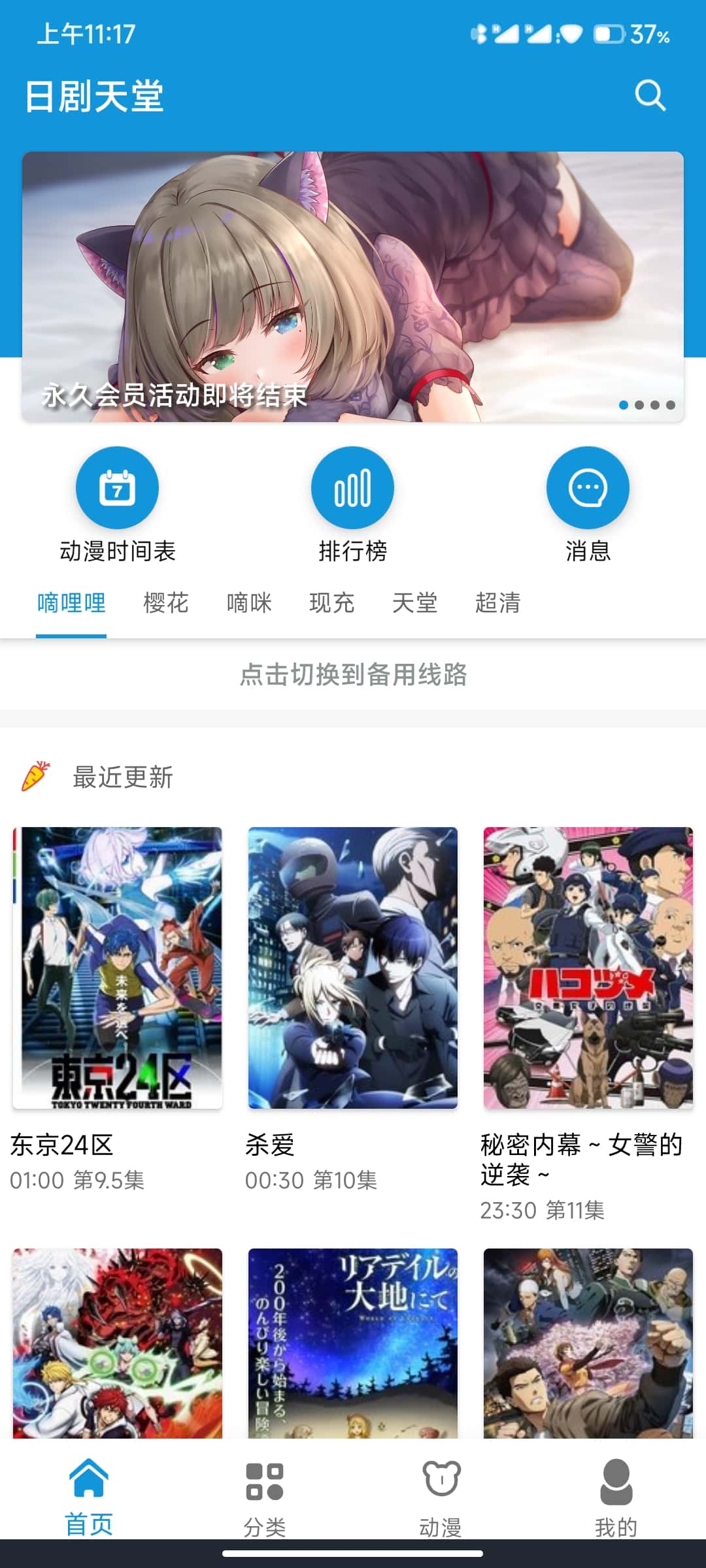The width and height of the screenshot is (706, 1568).
Task: Switch to the 樱花 tab
Action: click(x=166, y=602)
